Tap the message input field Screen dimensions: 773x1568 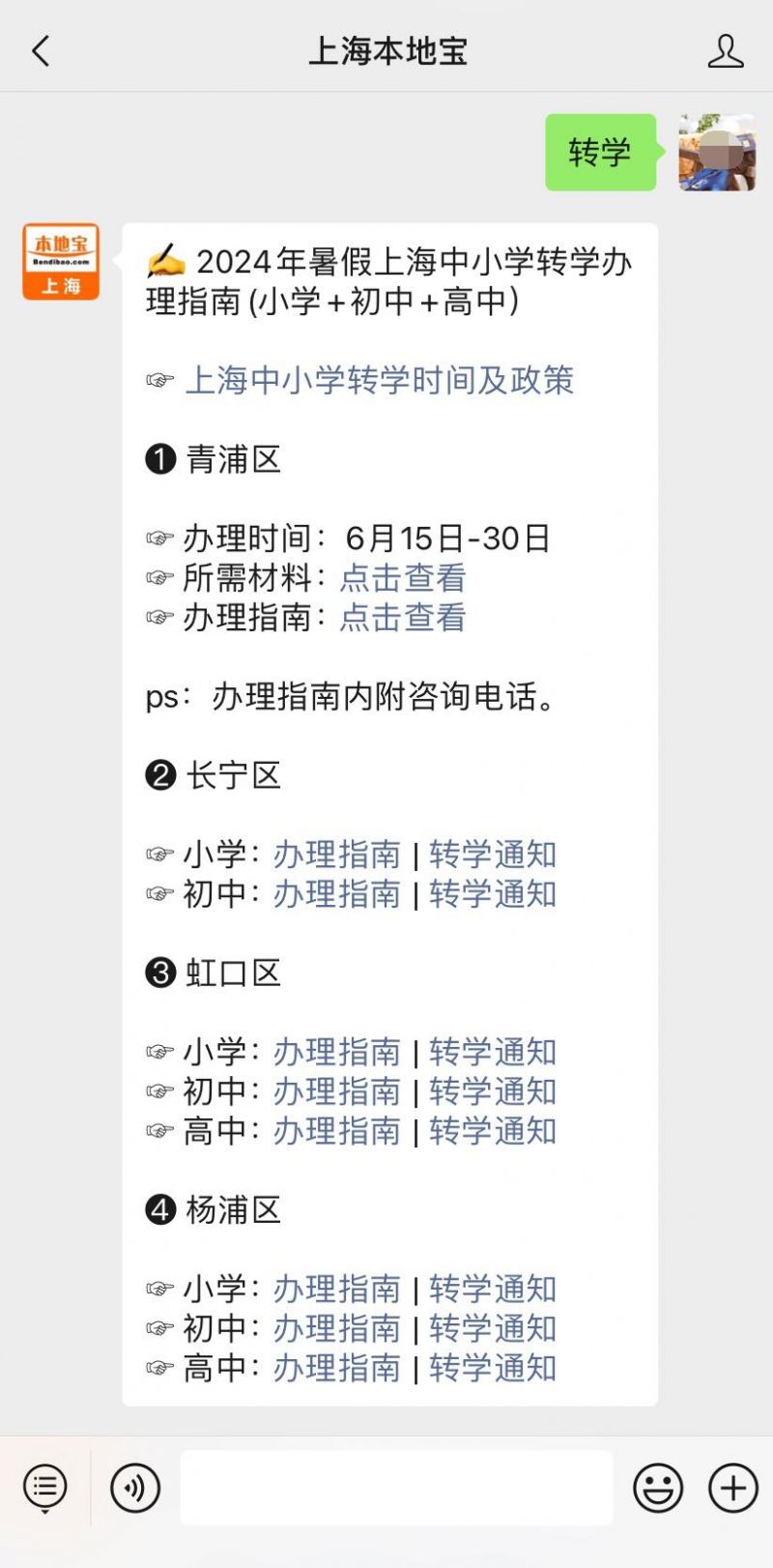click(396, 1488)
